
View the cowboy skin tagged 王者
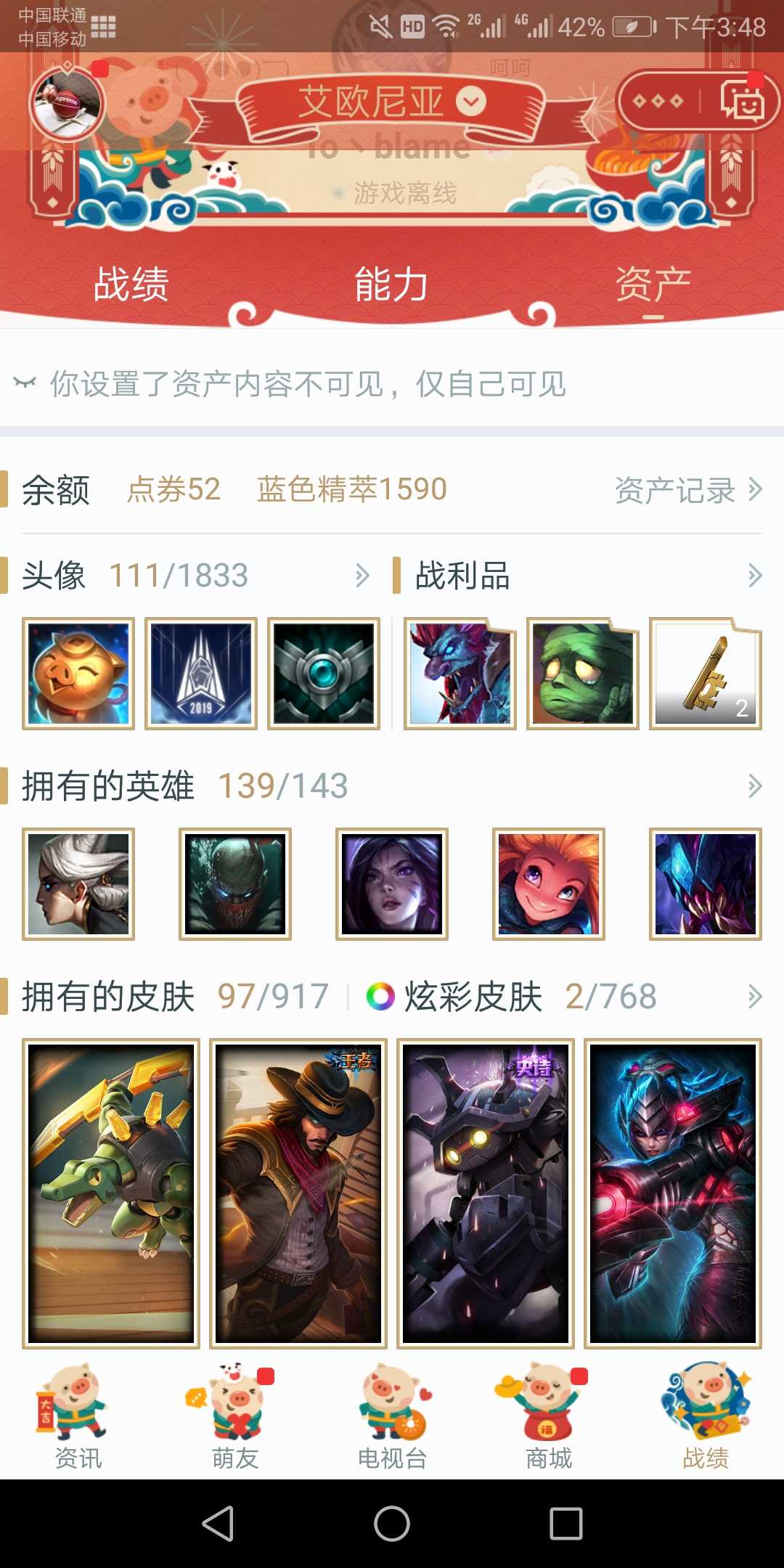point(298,1193)
